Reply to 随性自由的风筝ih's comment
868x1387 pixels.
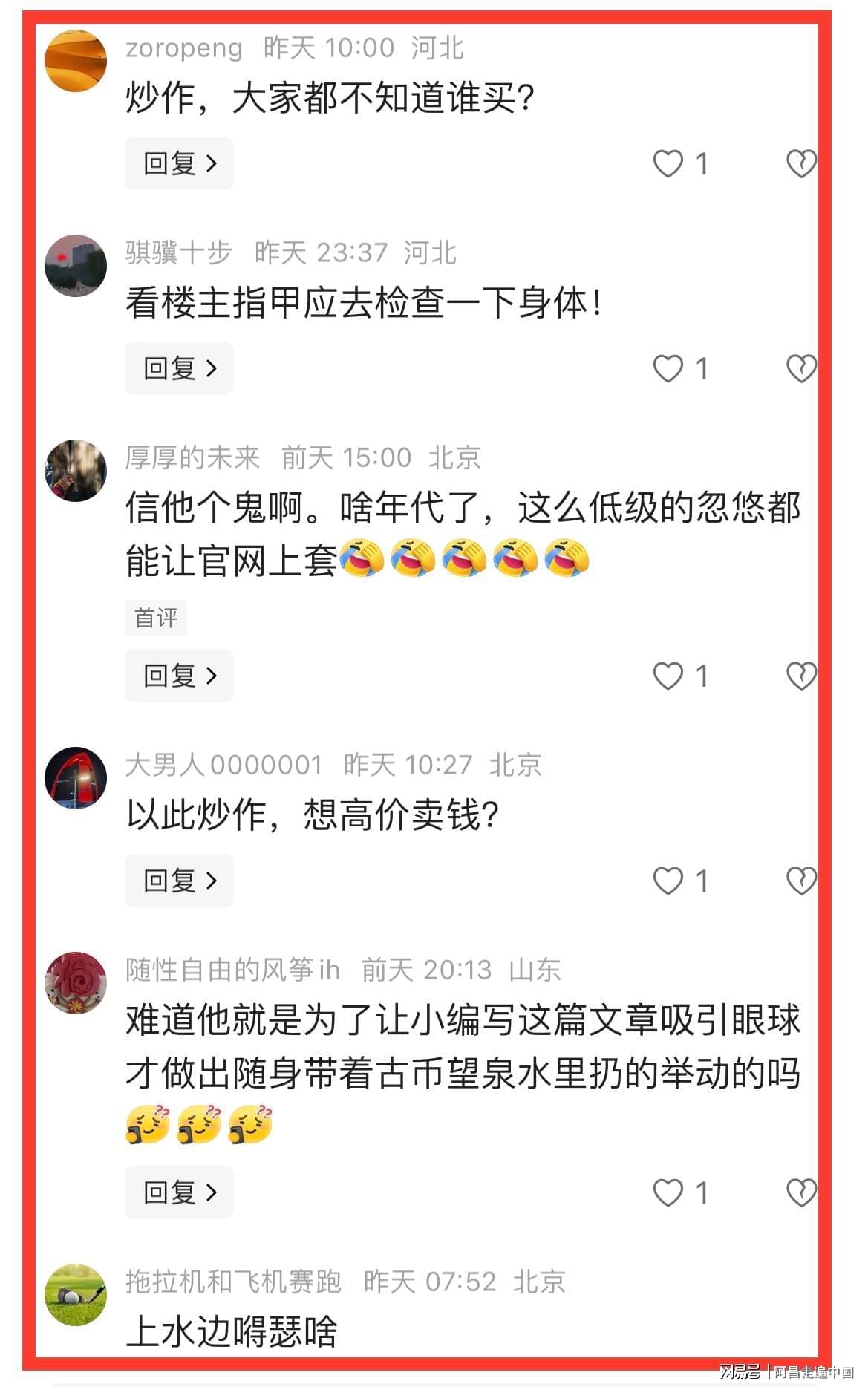tap(179, 1192)
